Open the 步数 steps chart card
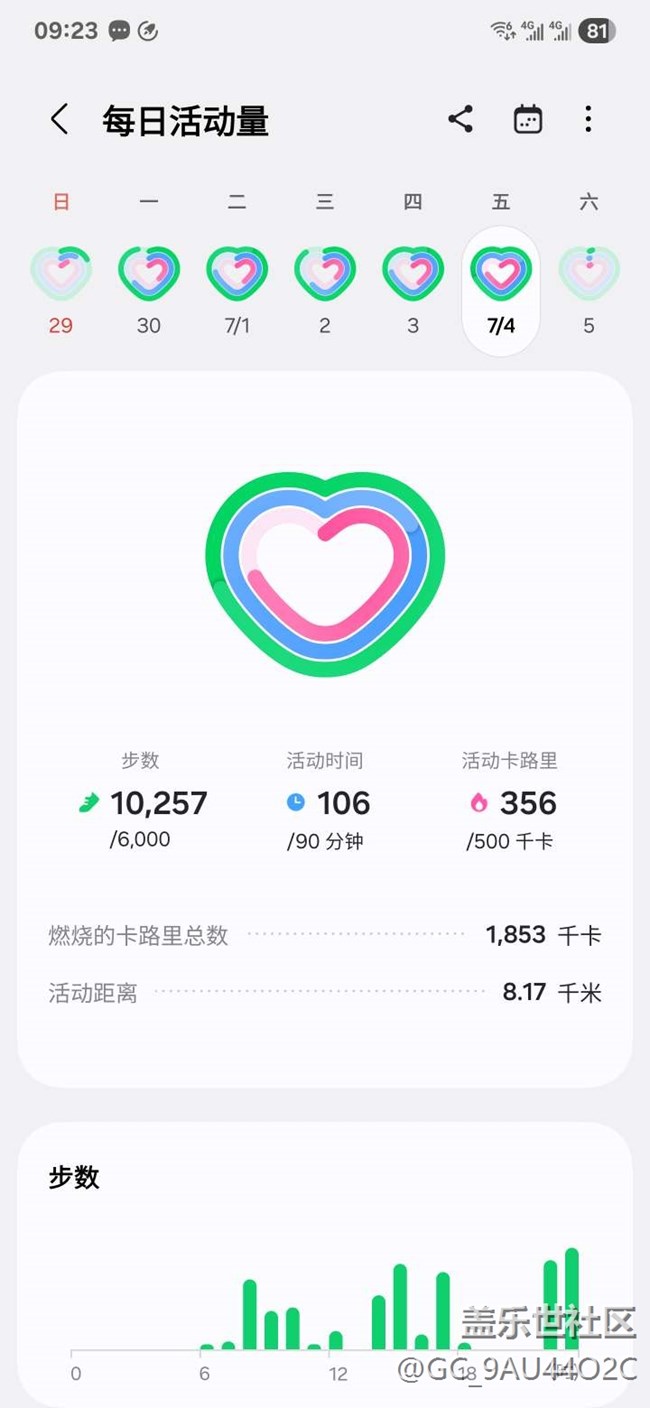 click(325, 1265)
